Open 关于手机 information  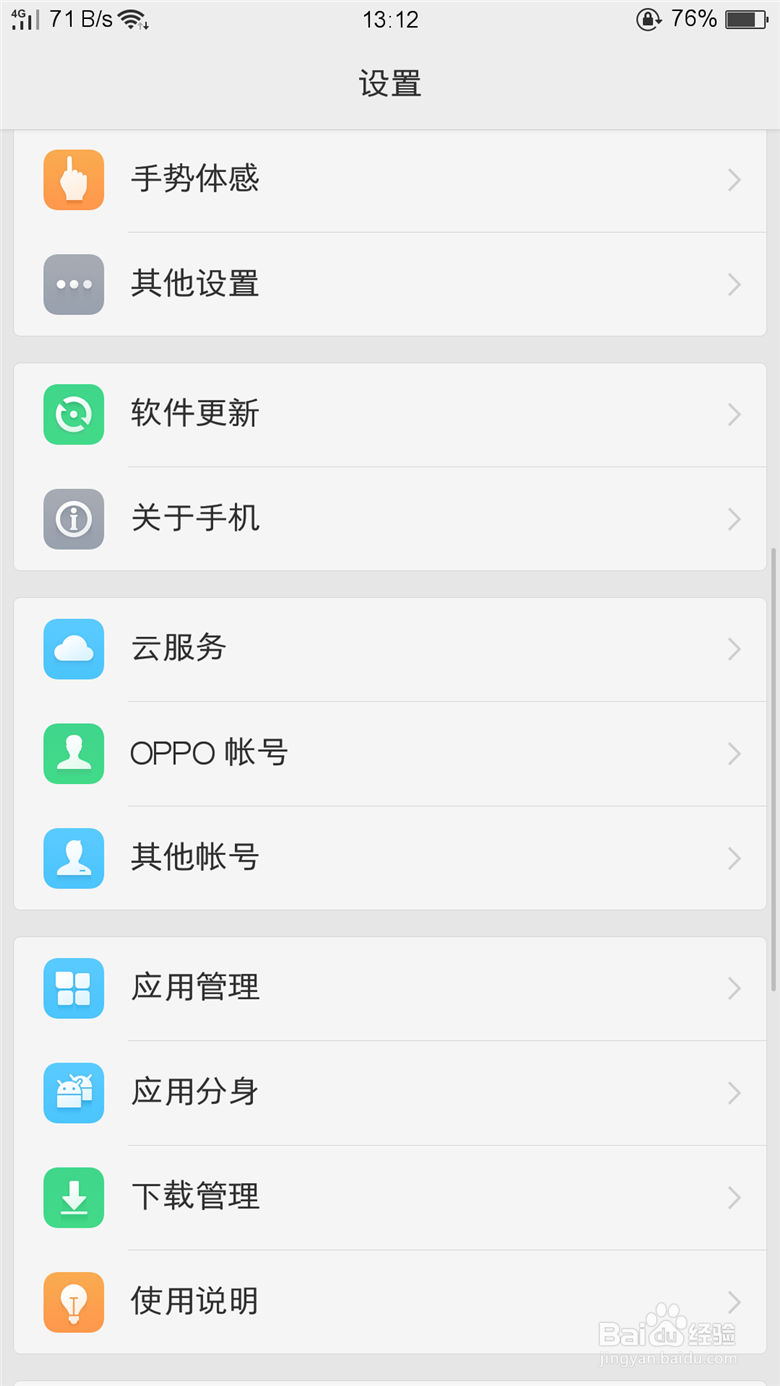[x=390, y=519]
